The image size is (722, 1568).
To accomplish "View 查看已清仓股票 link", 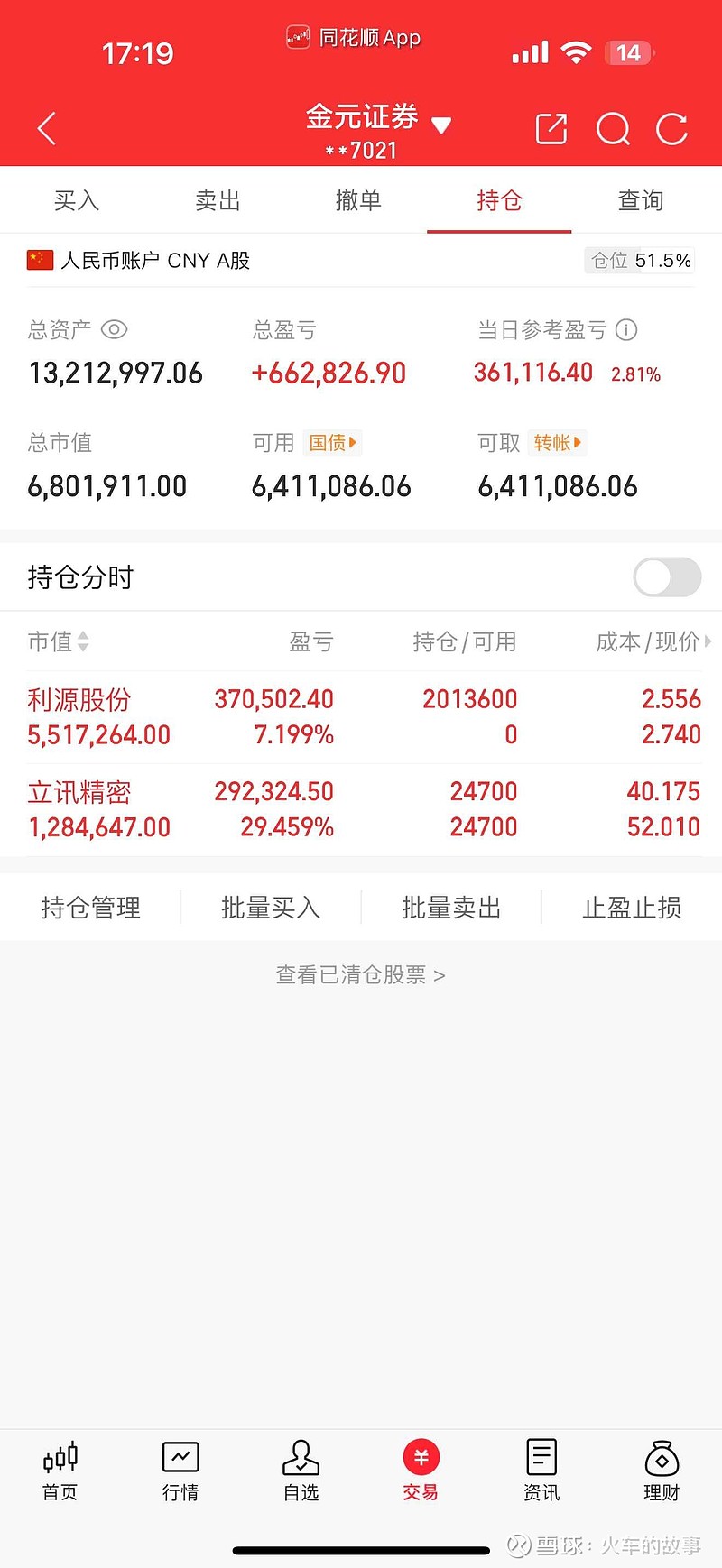I will (x=360, y=975).
